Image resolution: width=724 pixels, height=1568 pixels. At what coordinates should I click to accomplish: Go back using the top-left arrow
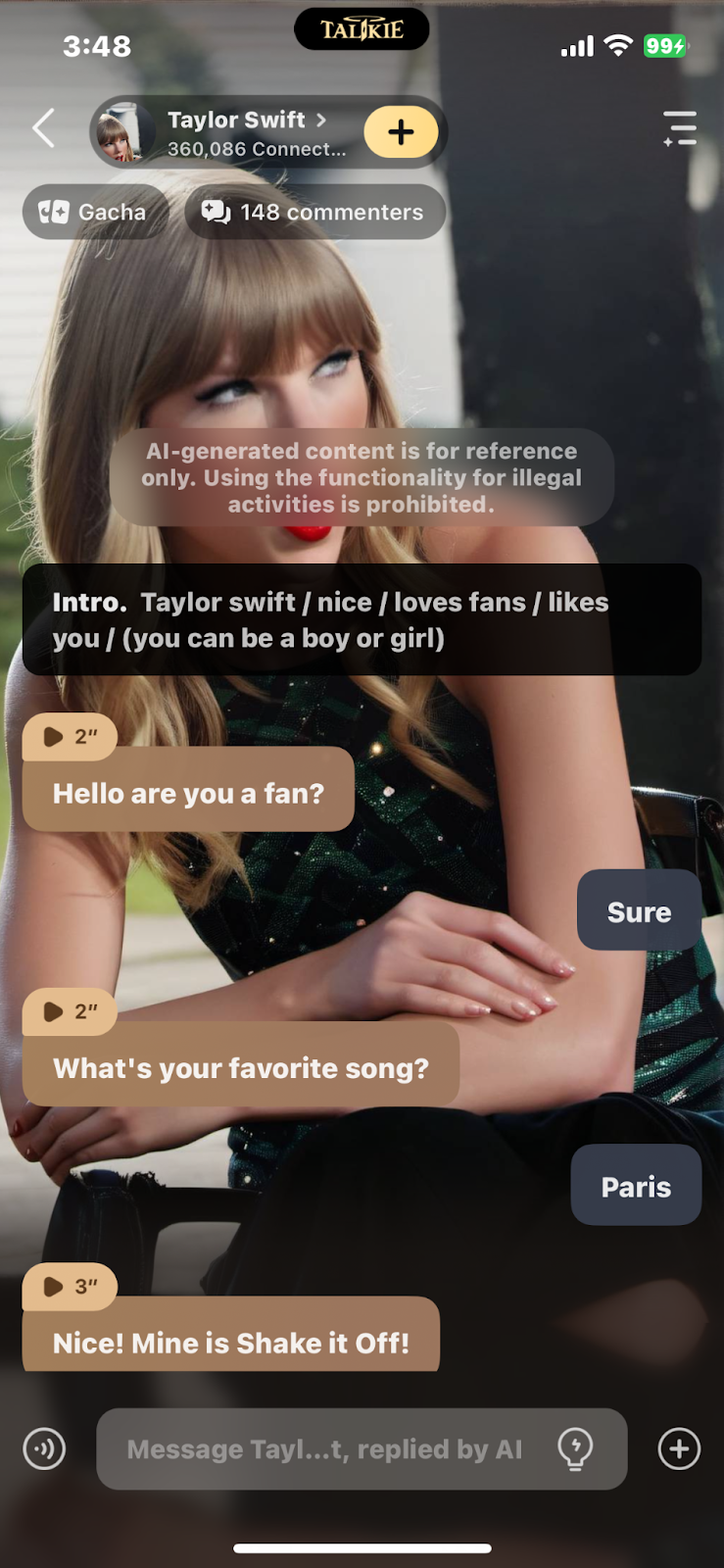pyautogui.click(x=43, y=128)
